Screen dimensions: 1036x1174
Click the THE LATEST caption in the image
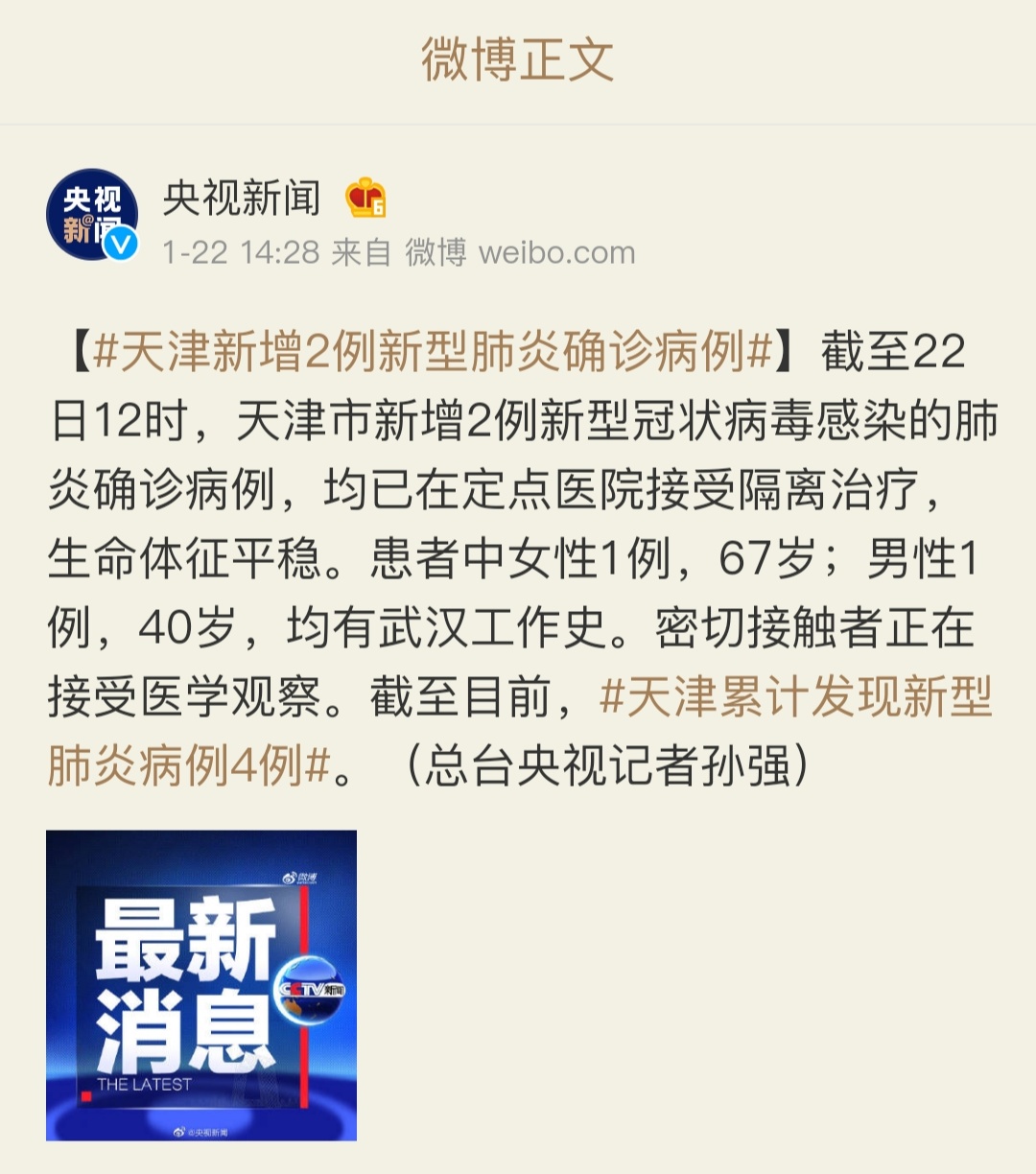pyautogui.click(x=145, y=1083)
